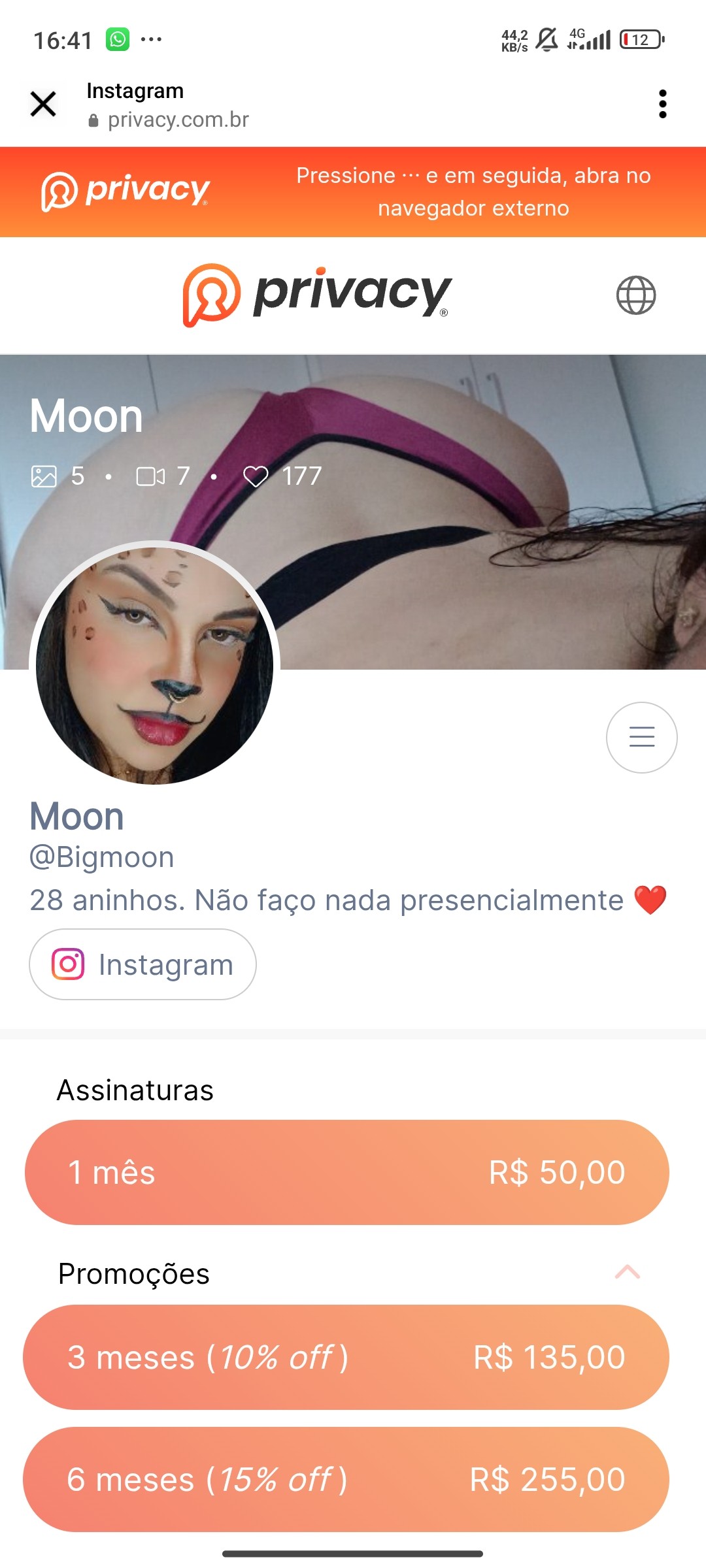Select the 1 mês R$ 50,00 subscription
This screenshot has width=706, height=1568.
(346, 1172)
